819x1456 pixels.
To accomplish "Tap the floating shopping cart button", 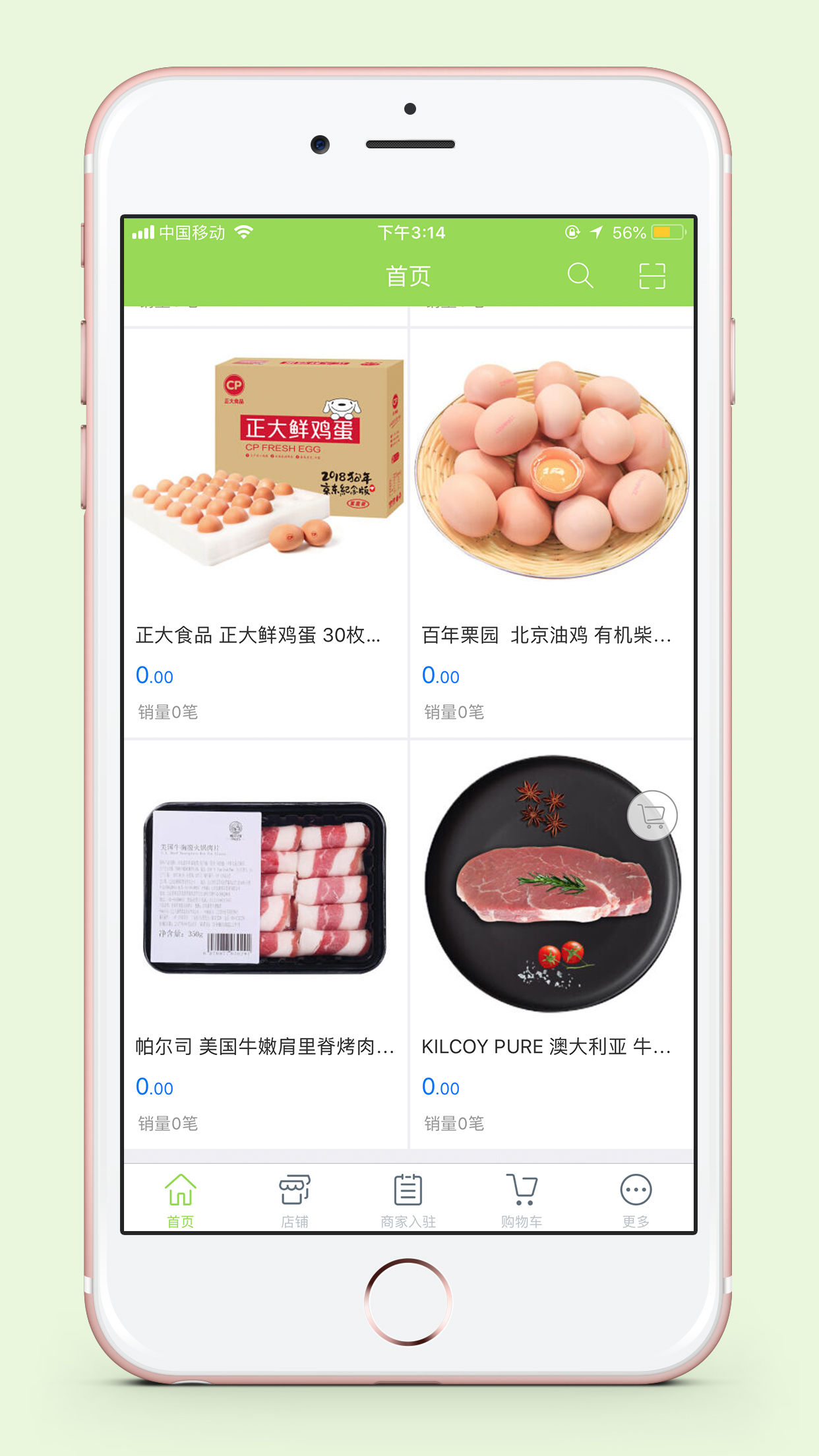I will (x=652, y=815).
